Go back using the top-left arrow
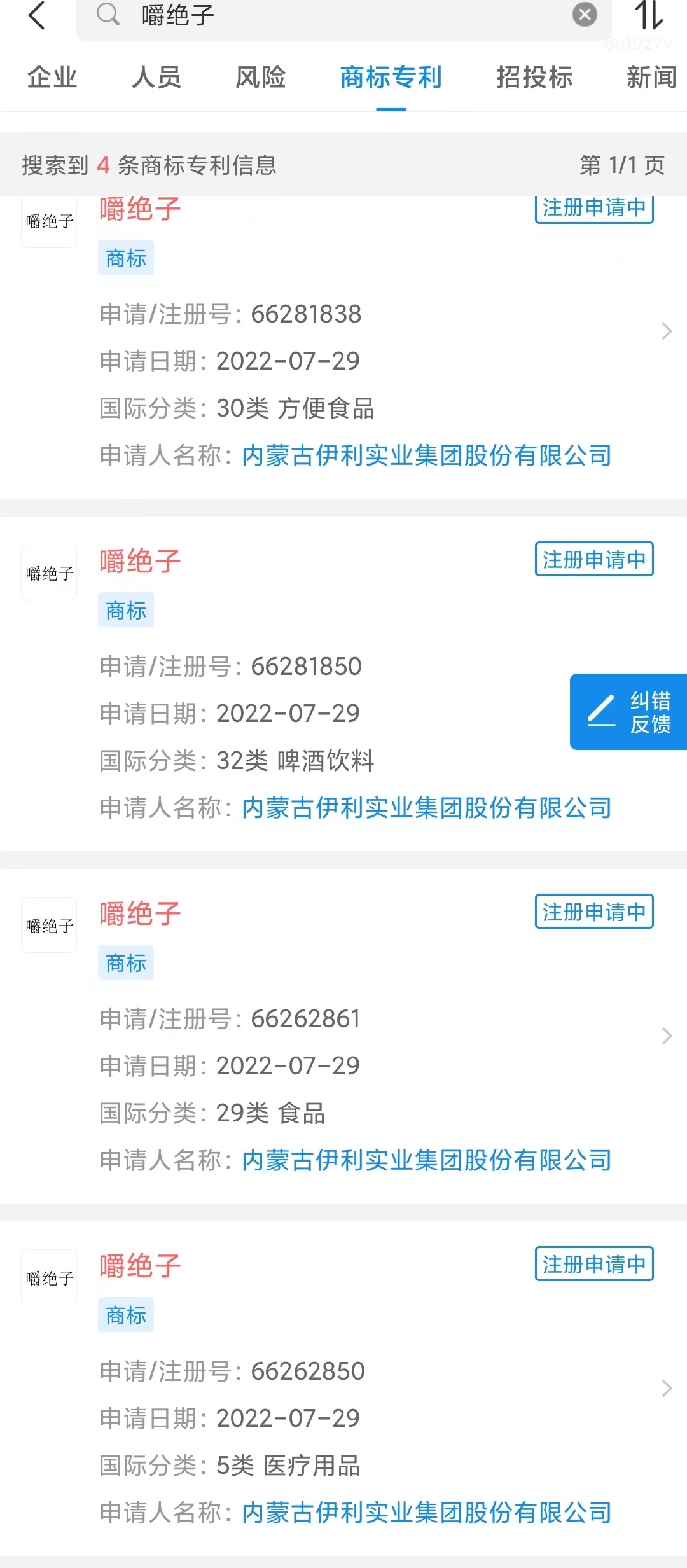687x1568 pixels. coord(37,15)
